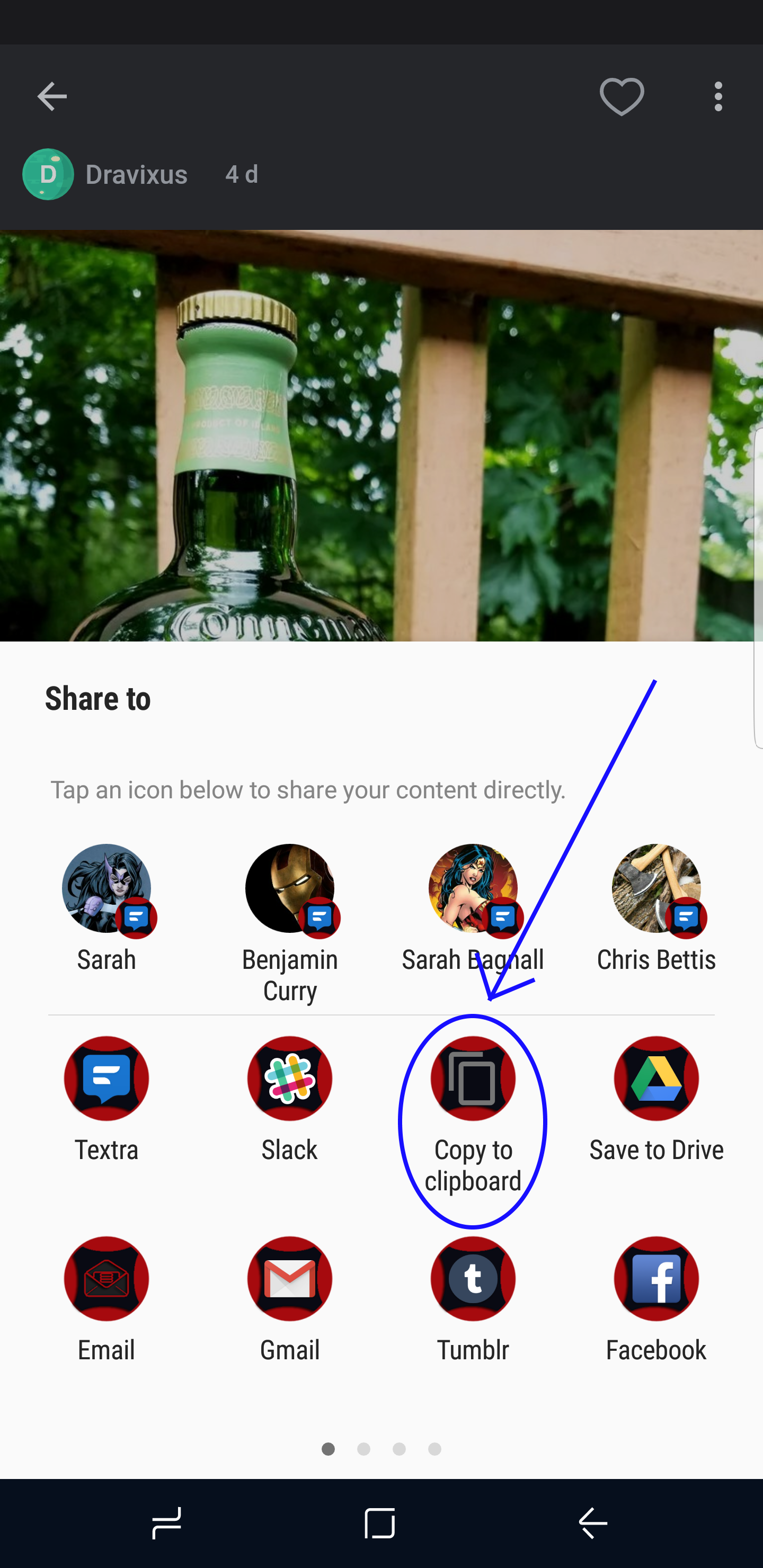Screen dimensions: 763x1568
Task: Share directly to Benjamin Curry
Action: [290, 889]
